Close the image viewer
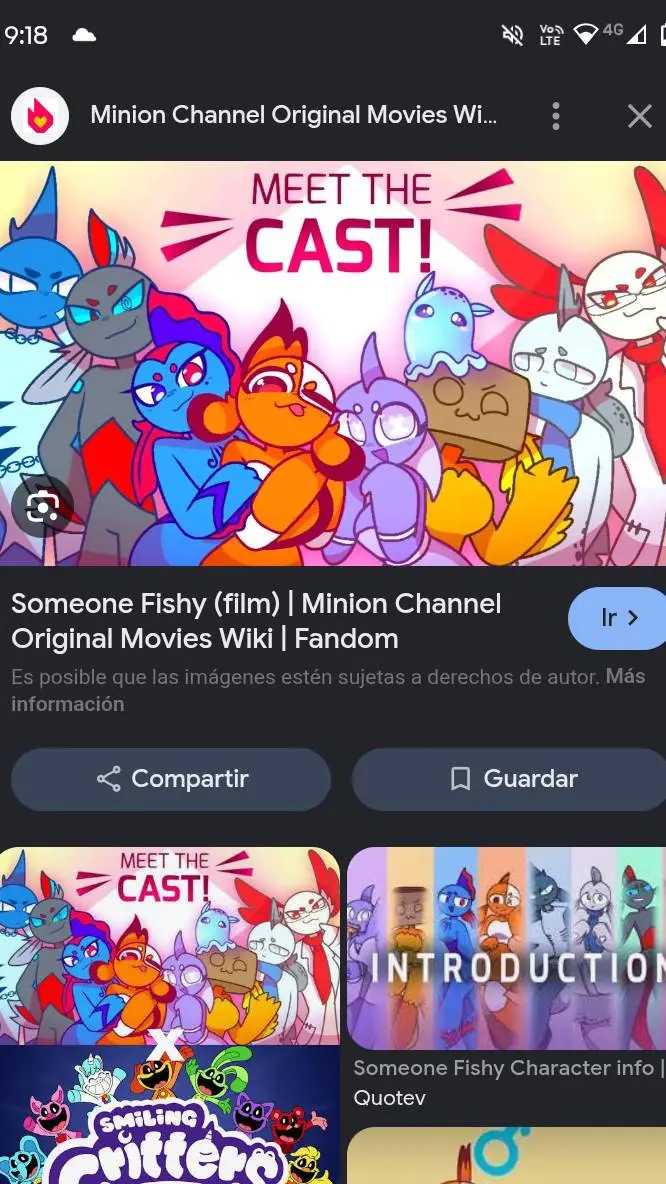The width and height of the screenshot is (666, 1184). click(640, 116)
